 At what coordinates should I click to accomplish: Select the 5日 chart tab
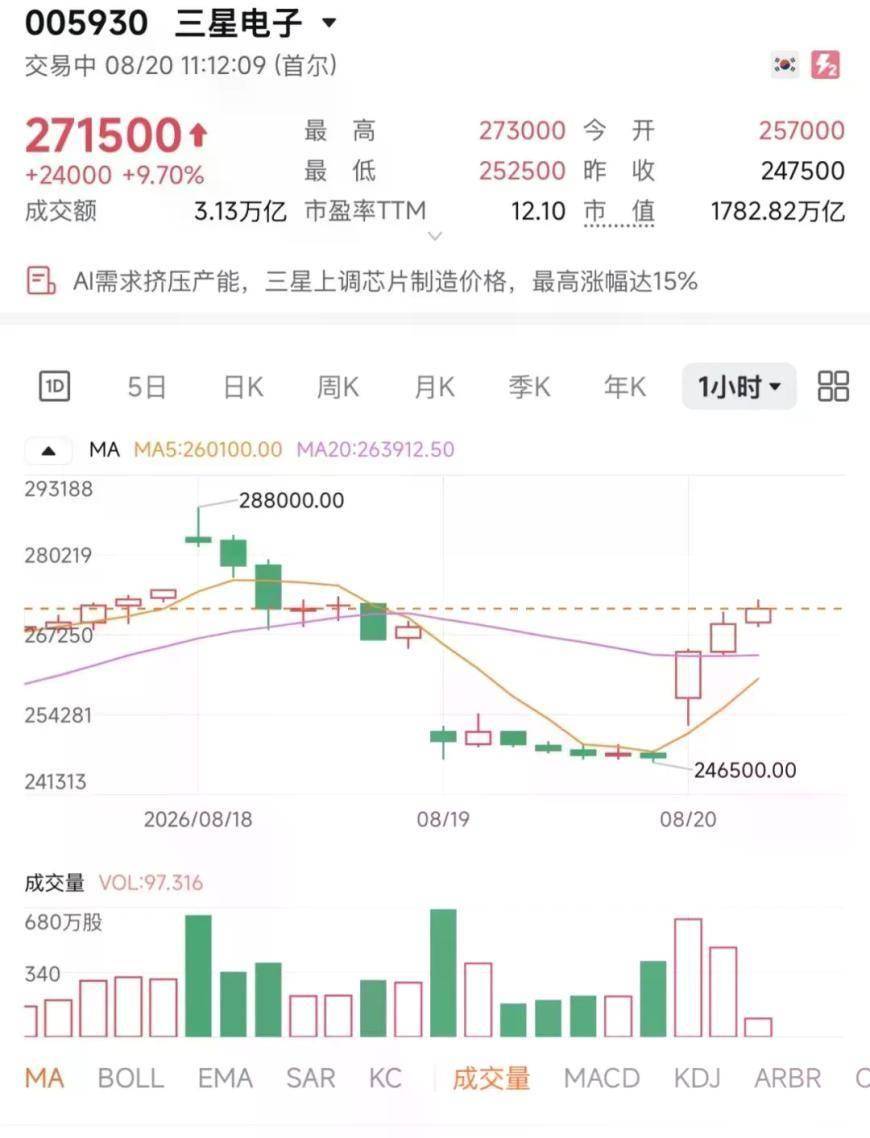pos(147,387)
